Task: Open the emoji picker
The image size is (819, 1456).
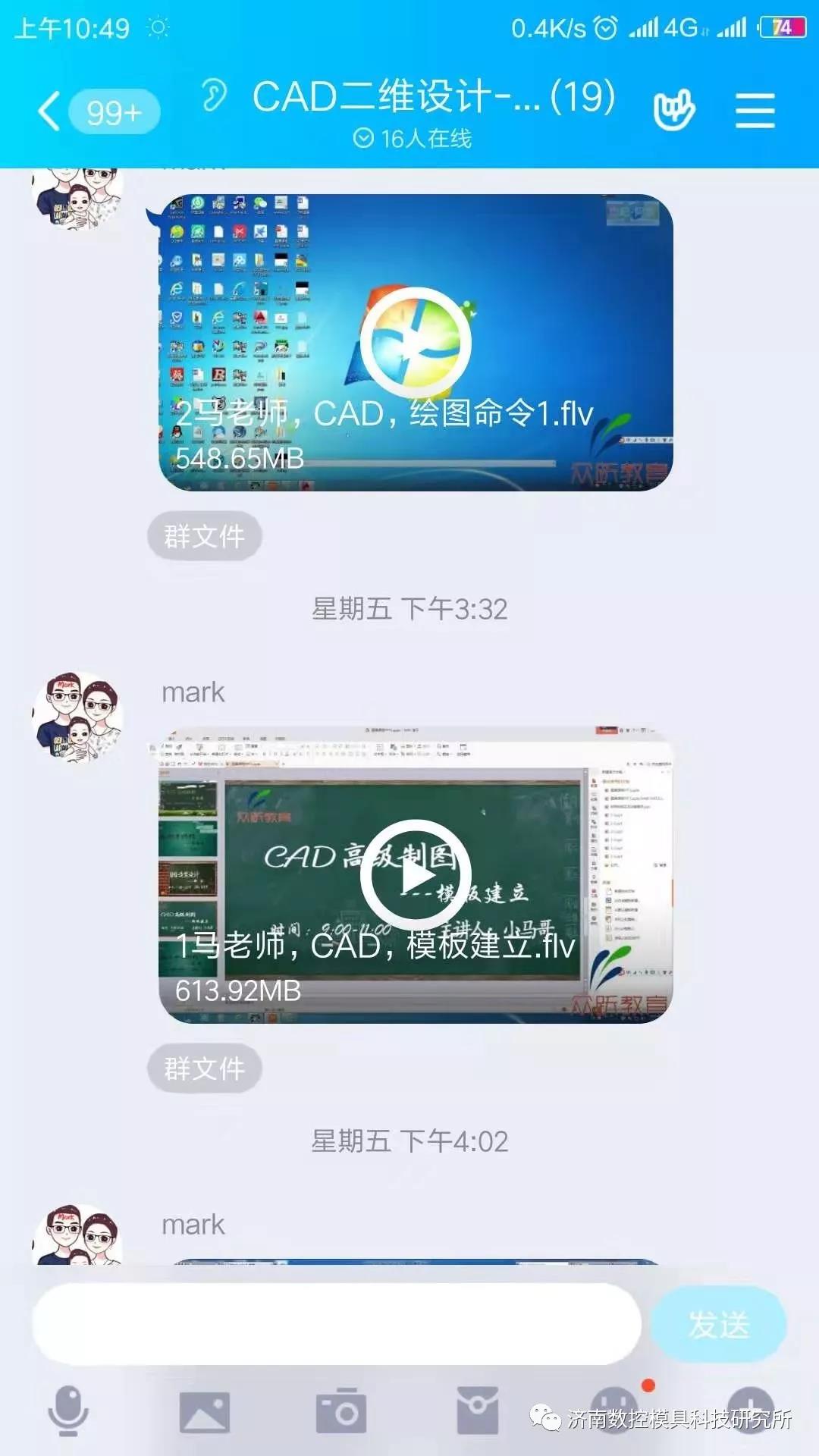Action: pyautogui.click(x=614, y=1409)
